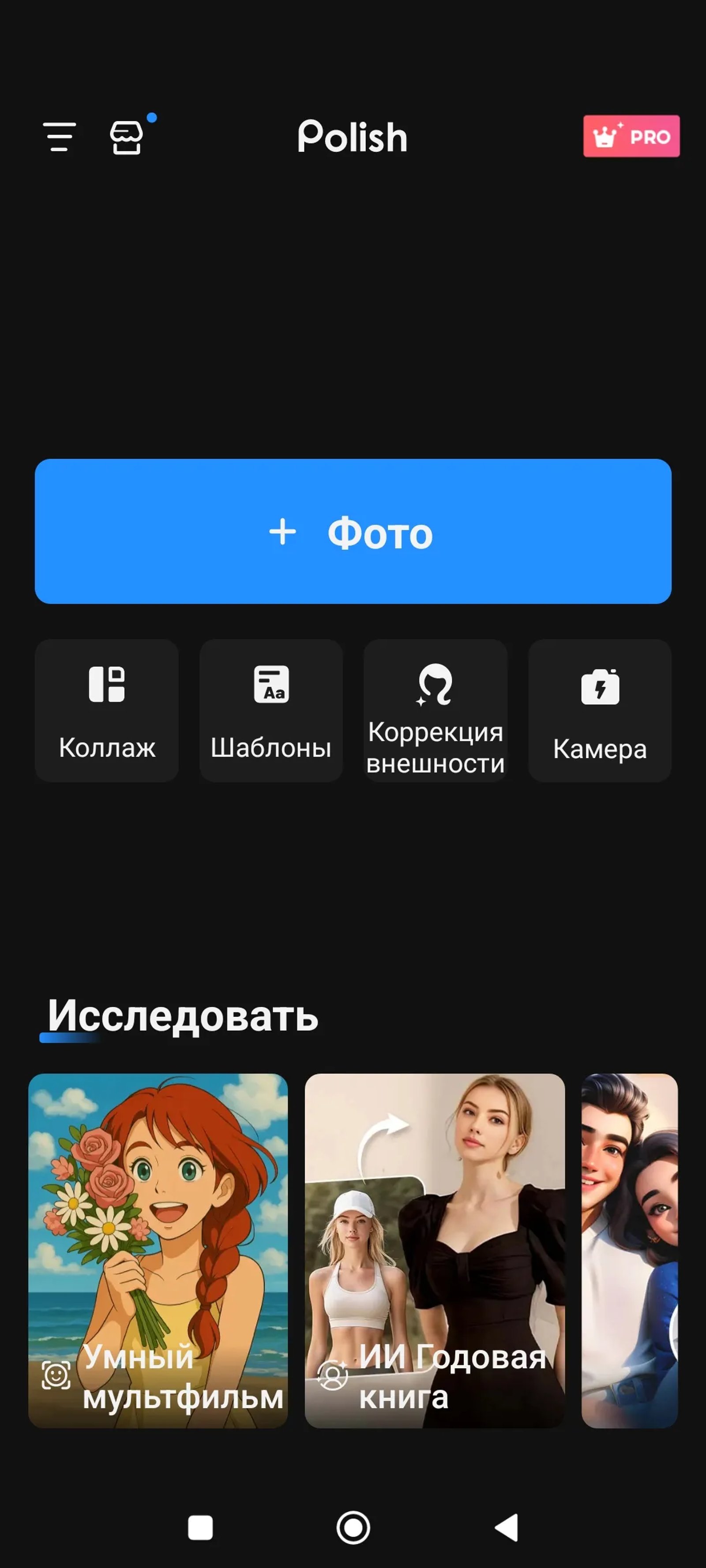Select the Коллаж (Collage) tool icon
The height and width of the screenshot is (1568, 706).
coord(107,685)
